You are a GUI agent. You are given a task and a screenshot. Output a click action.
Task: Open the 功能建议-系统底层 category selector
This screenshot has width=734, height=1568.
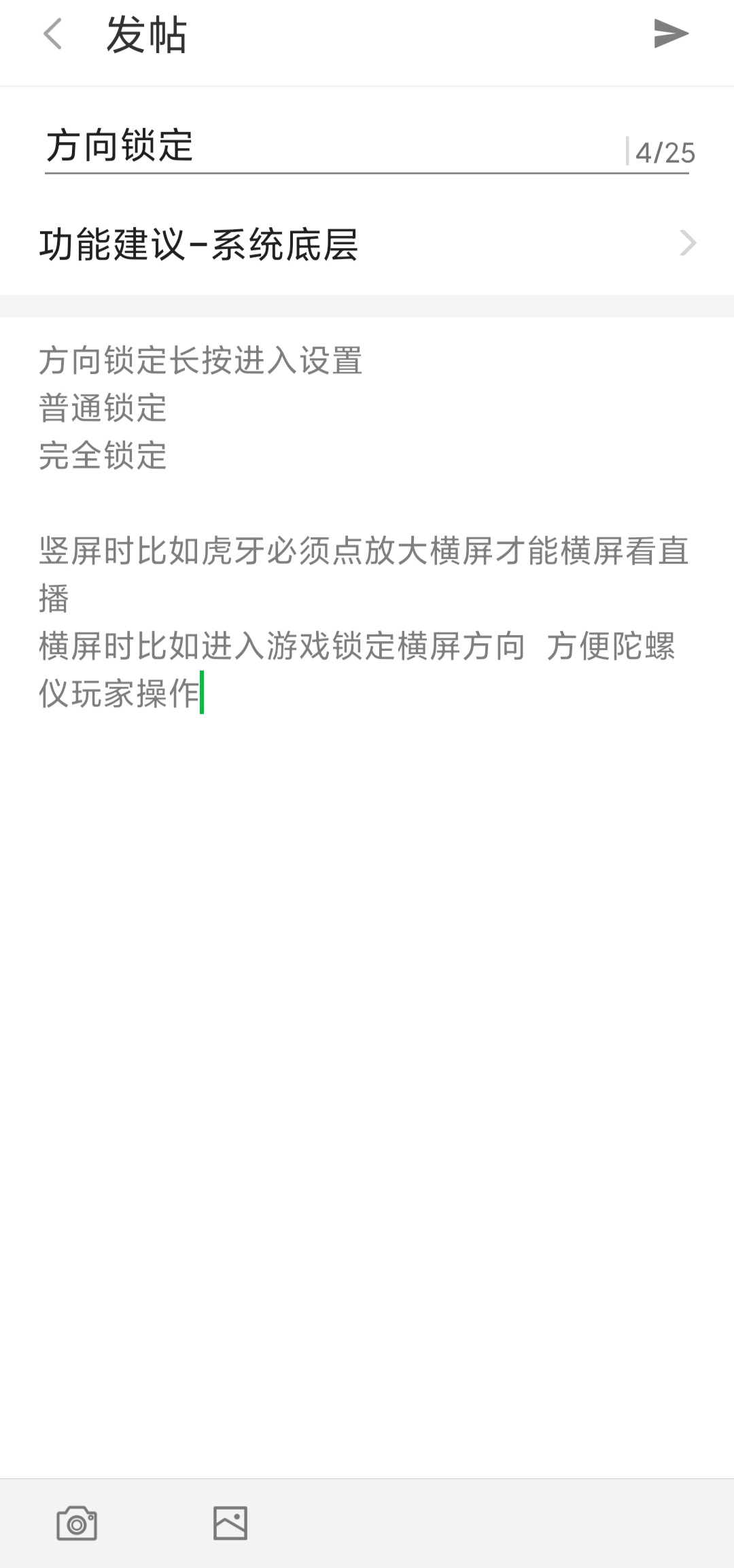coord(367,244)
